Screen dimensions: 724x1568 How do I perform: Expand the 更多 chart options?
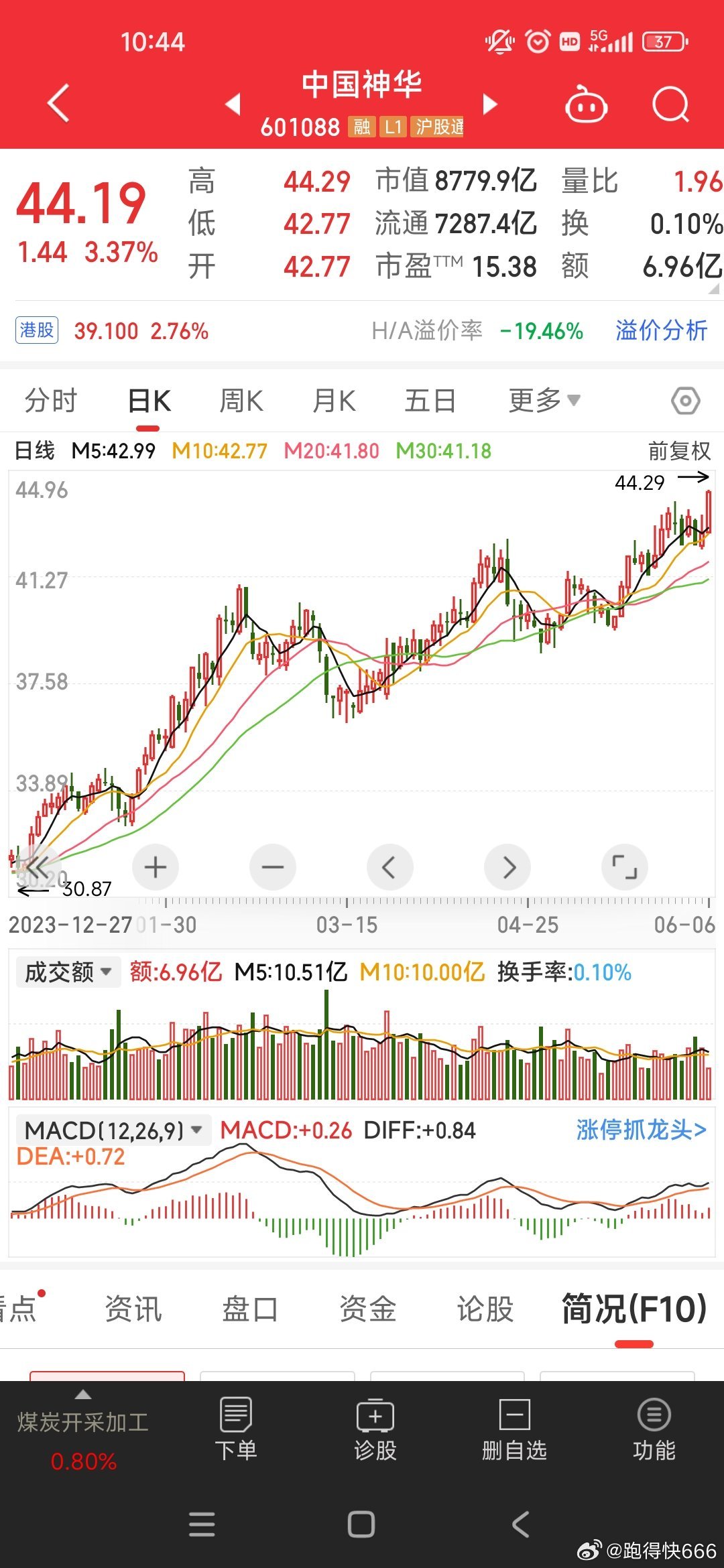tap(544, 401)
